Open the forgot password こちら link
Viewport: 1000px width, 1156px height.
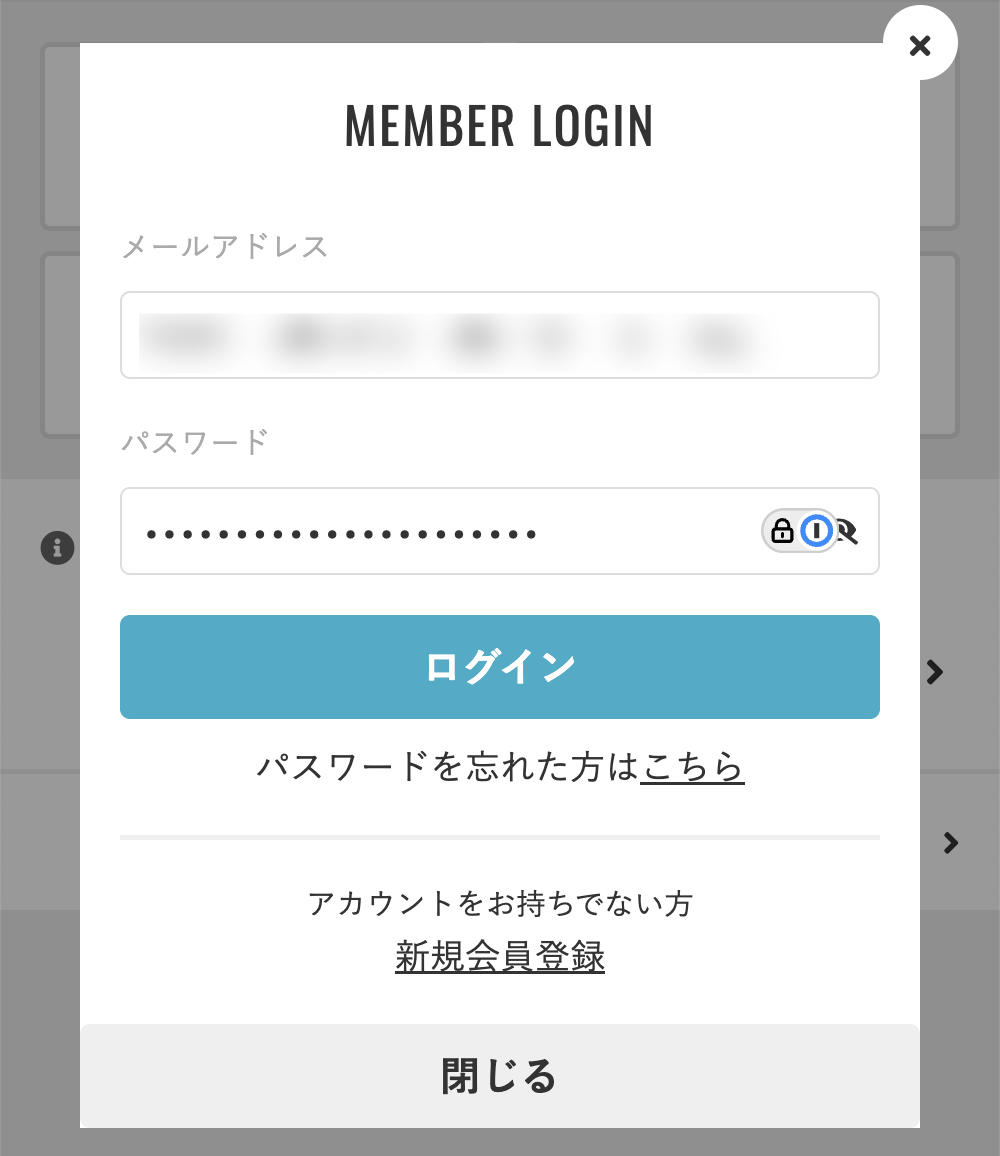coord(692,768)
